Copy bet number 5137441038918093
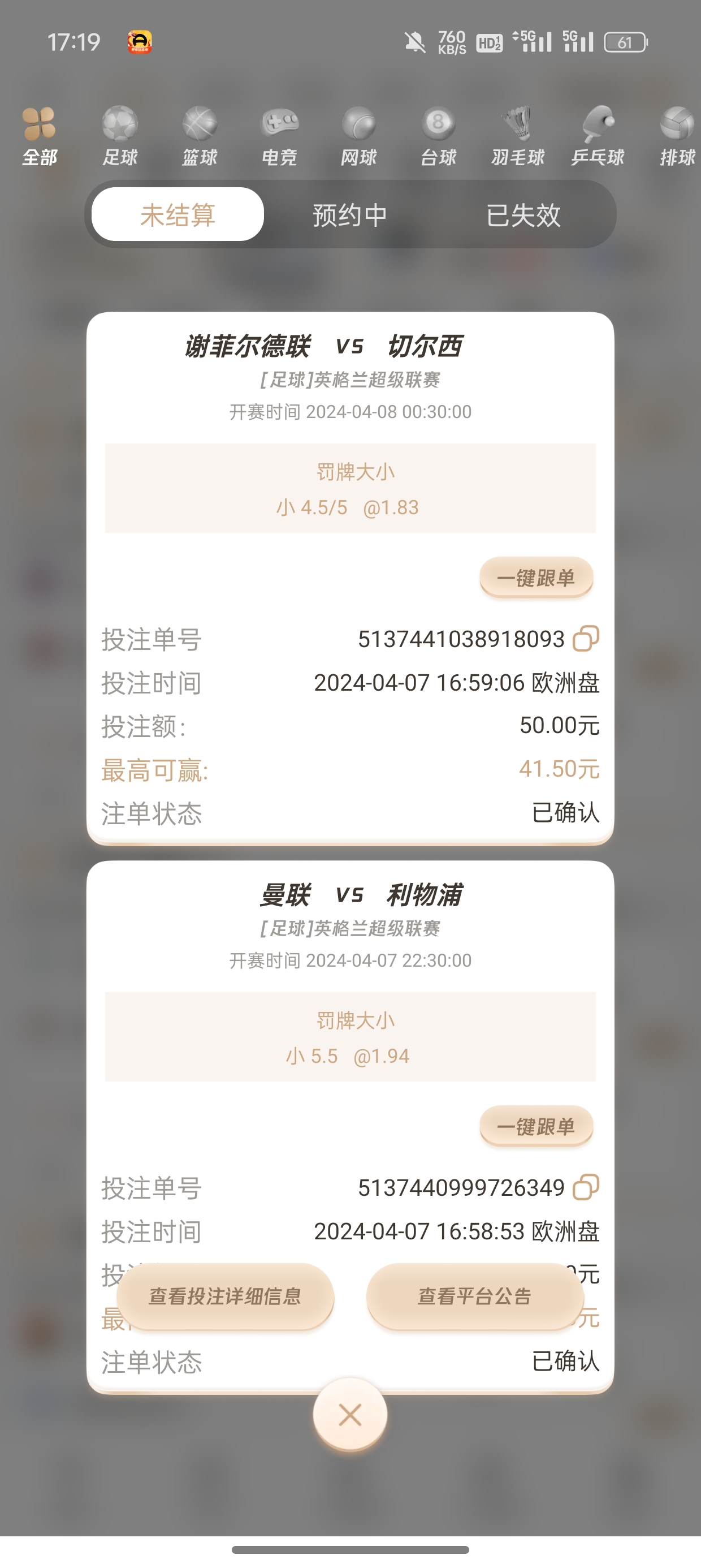 586,639
